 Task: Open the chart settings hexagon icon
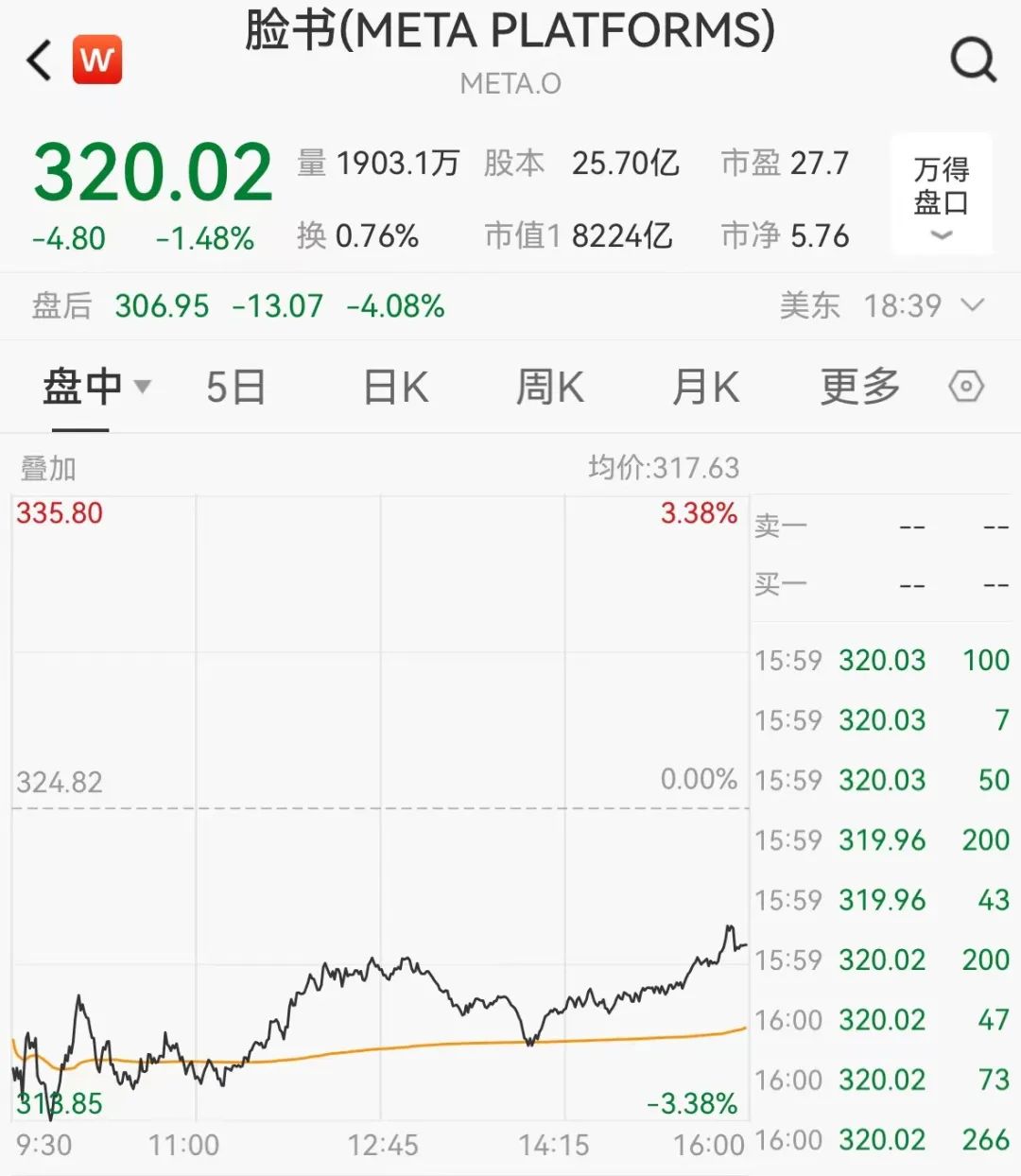[966, 387]
